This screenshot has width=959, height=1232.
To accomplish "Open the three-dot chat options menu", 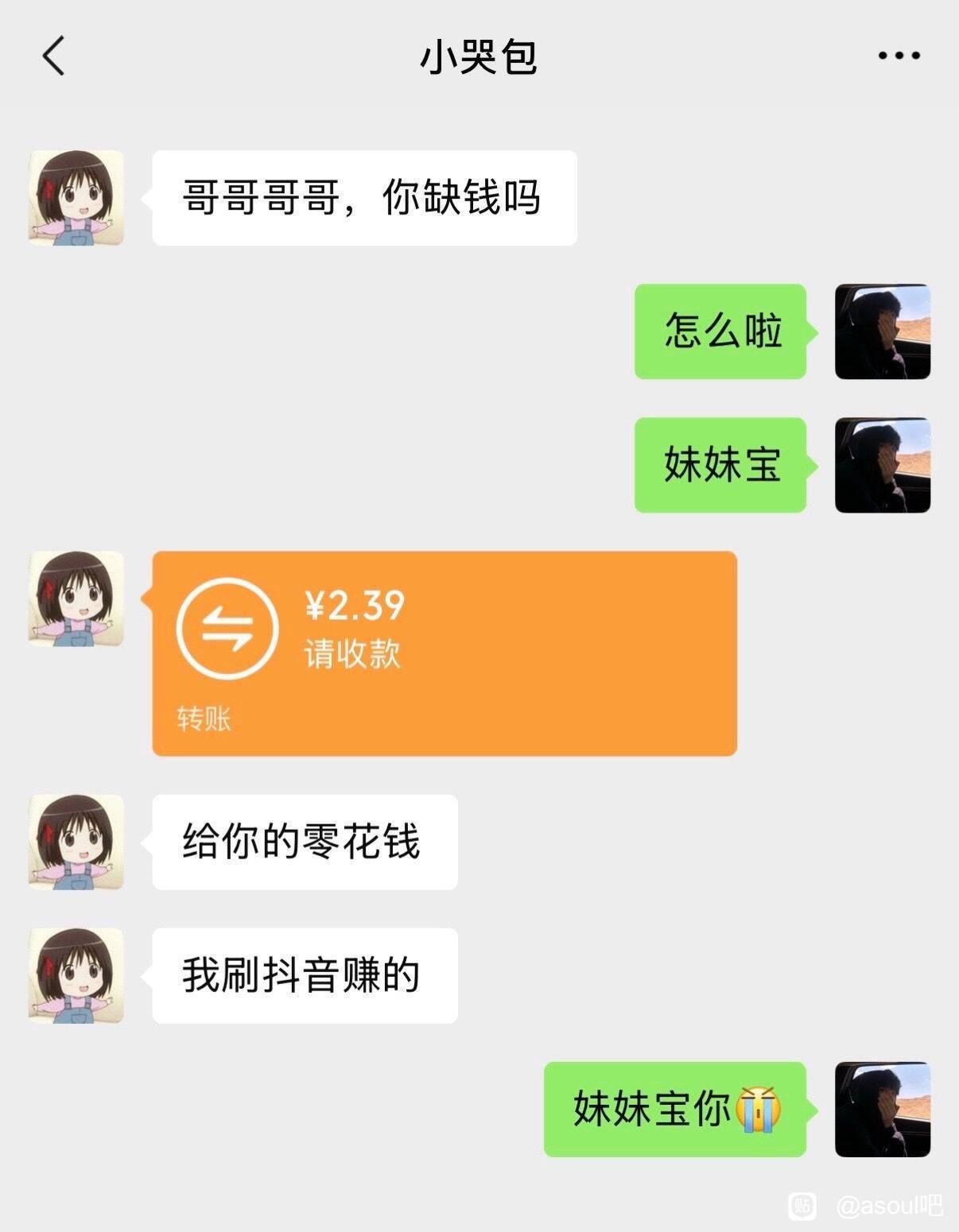I will point(899,56).
